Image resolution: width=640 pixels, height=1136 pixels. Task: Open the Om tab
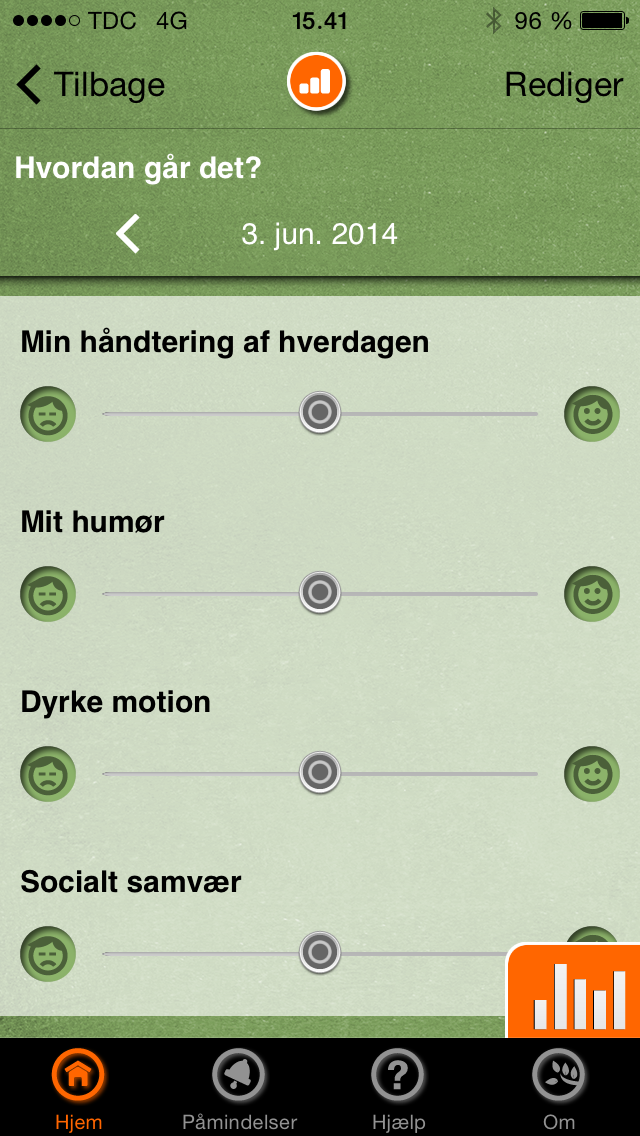(559, 1088)
